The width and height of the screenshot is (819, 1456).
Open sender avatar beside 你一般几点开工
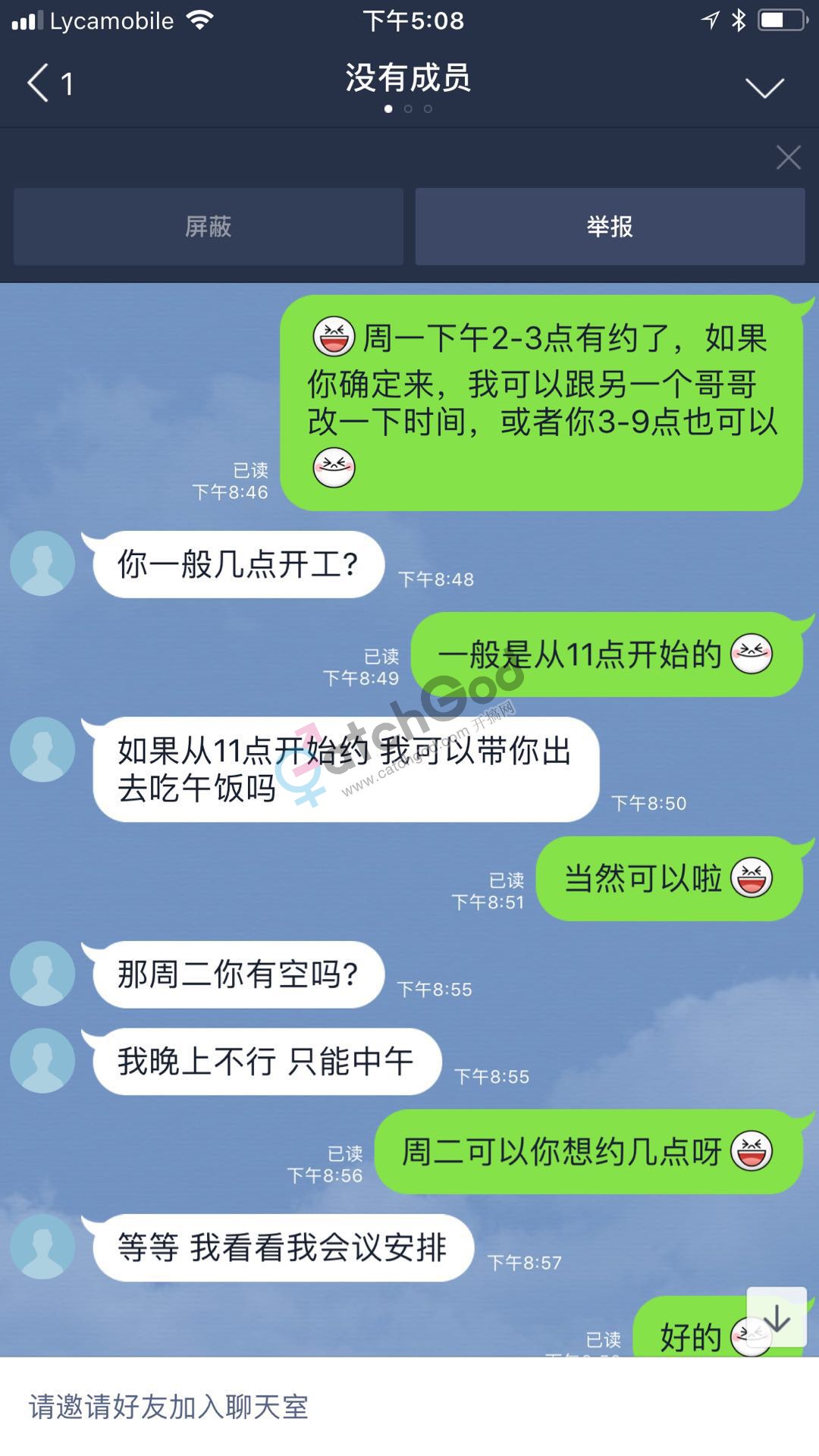(42, 563)
